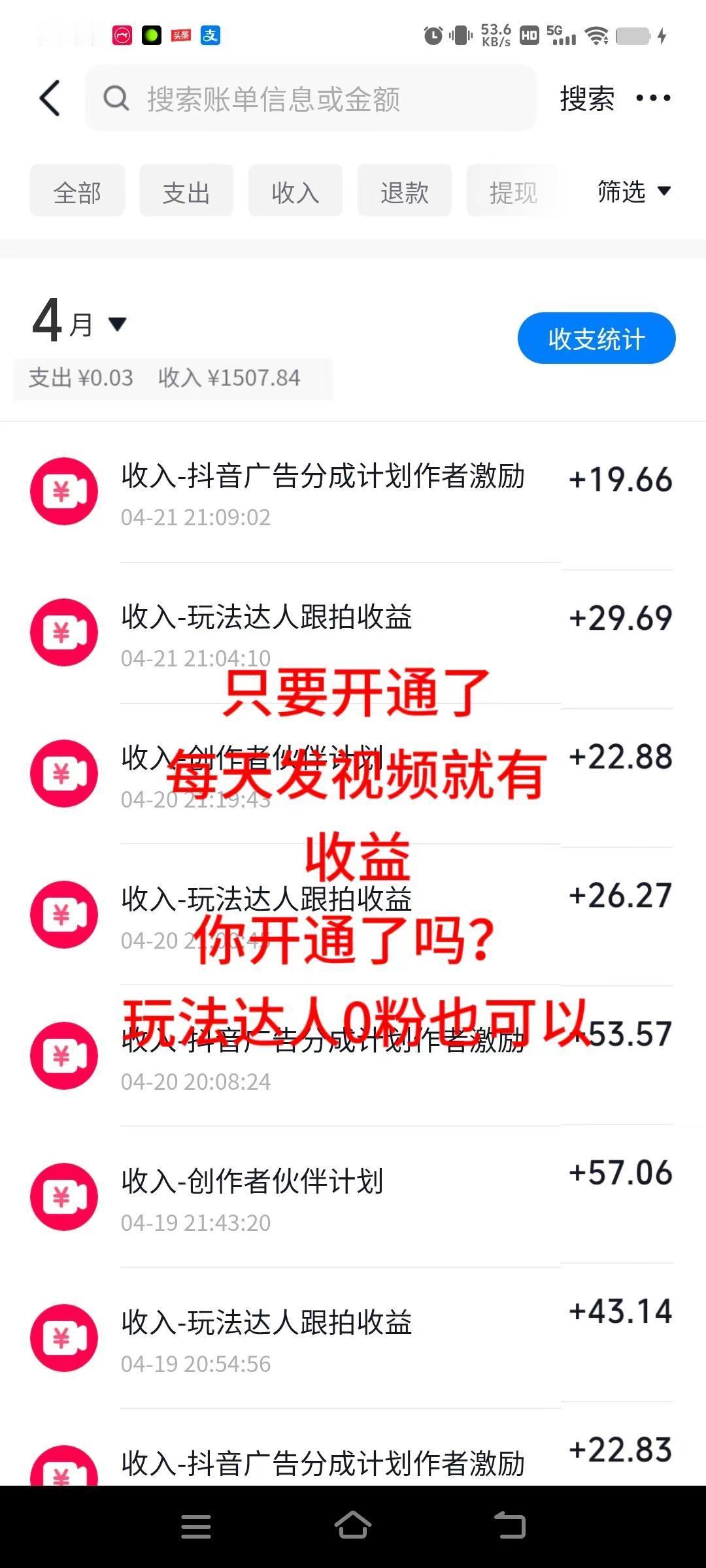Image resolution: width=706 pixels, height=1568 pixels.
Task: Open the 筛选 filter dropdown
Action: pos(635,192)
